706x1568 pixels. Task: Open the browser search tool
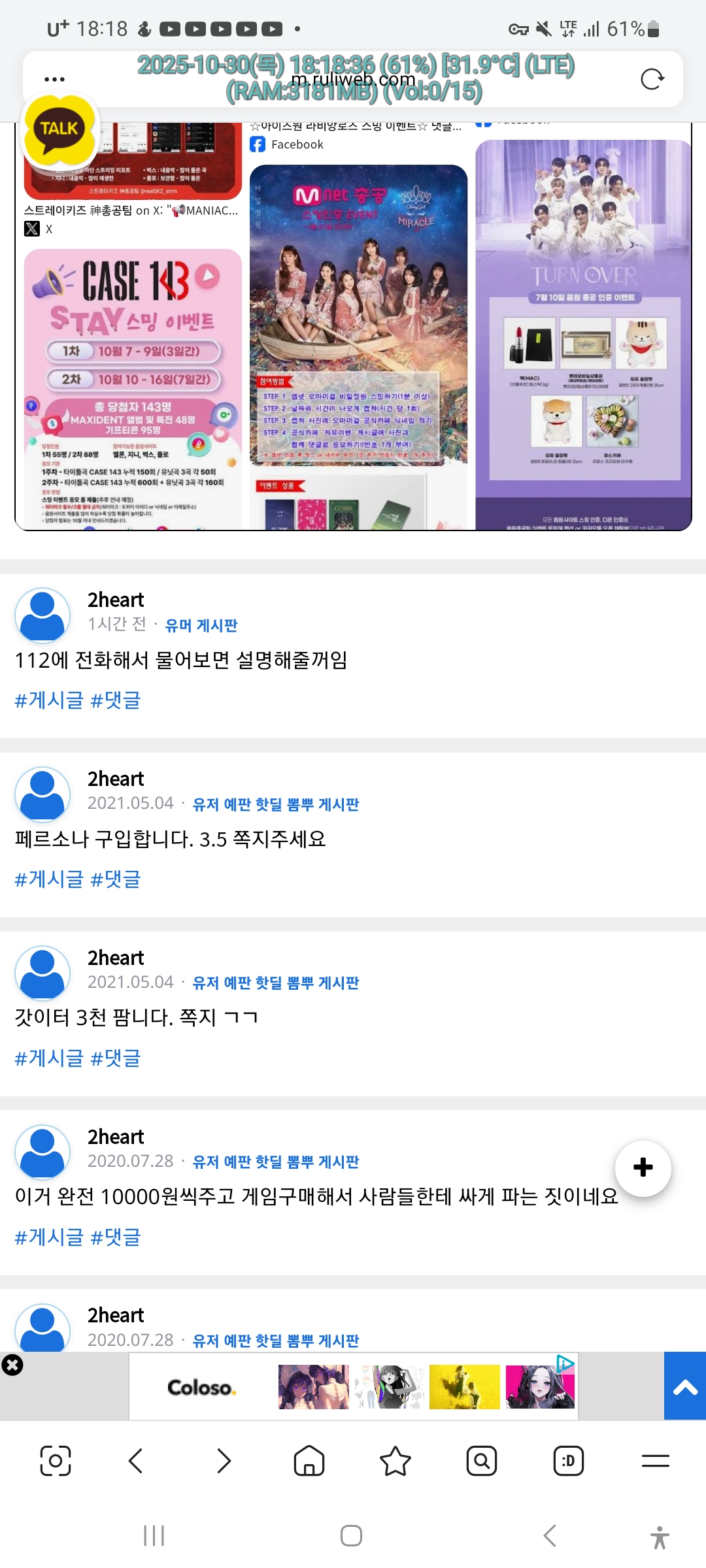[x=481, y=1461]
